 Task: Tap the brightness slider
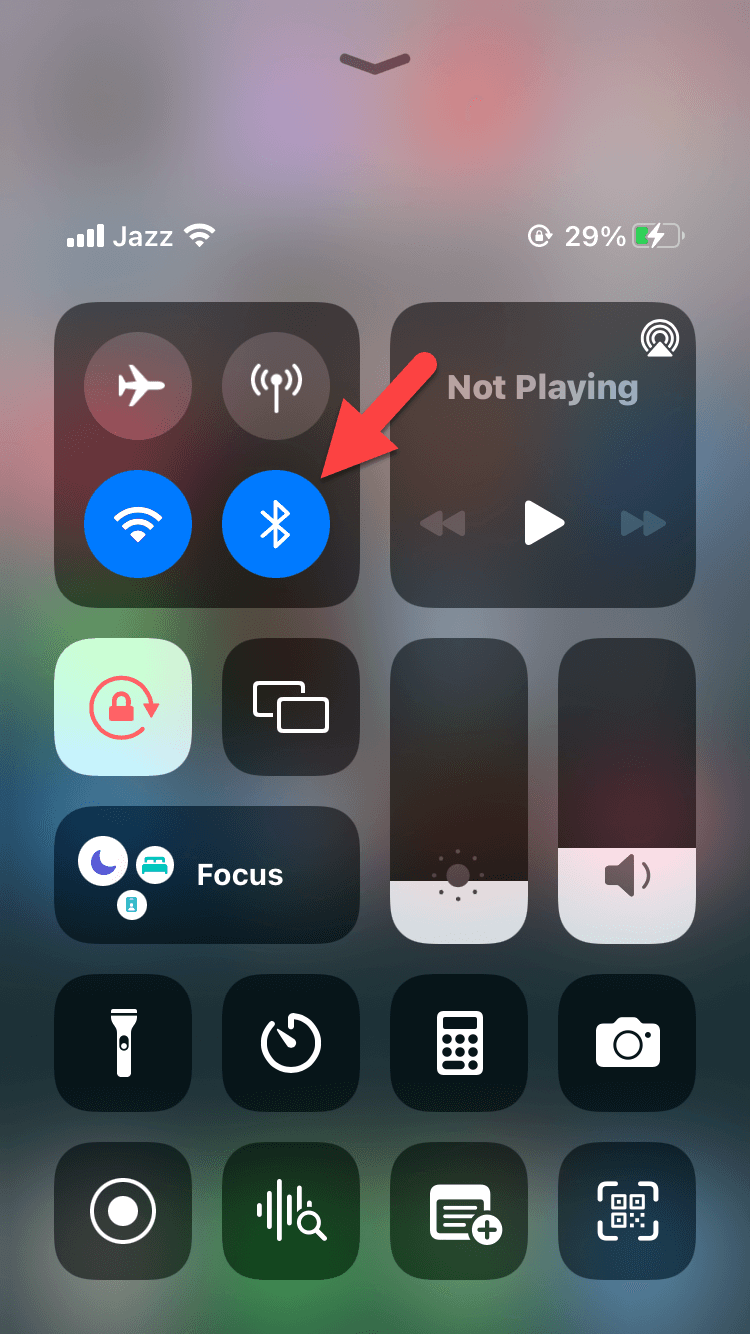click(x=459, y=790)
